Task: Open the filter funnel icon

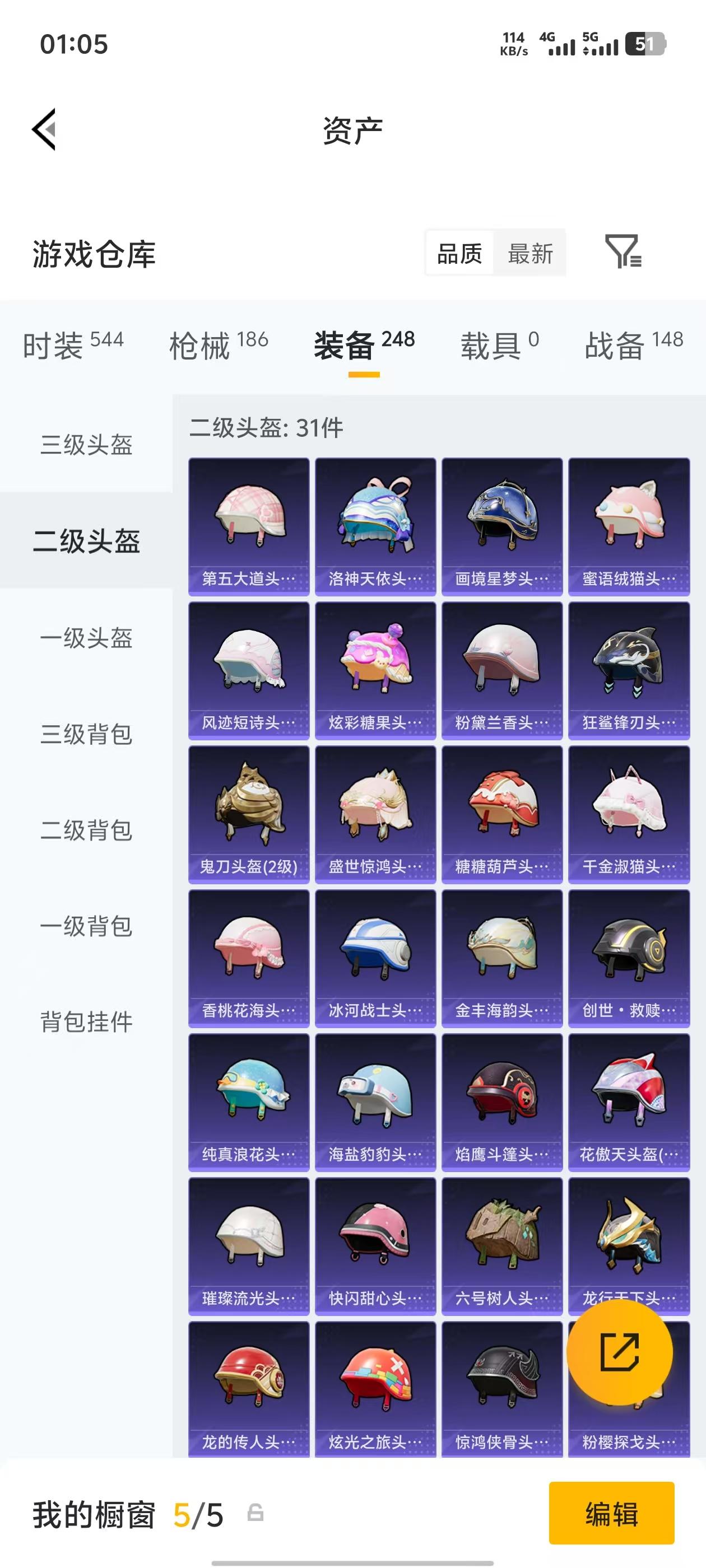Action: pyautogui.click(x=623, y=251)
